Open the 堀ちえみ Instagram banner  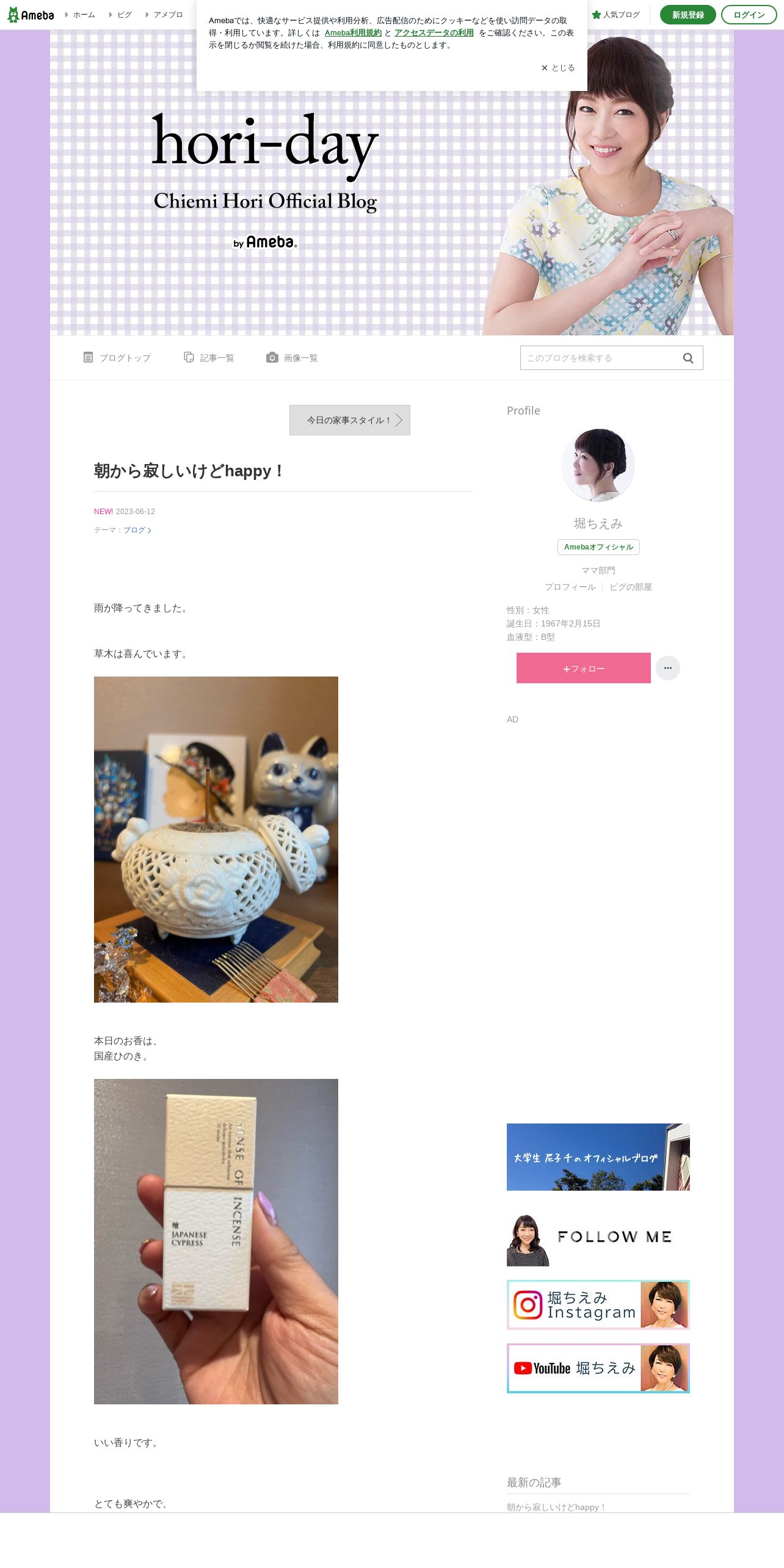pyautogui.click(x=598, y=1305)
